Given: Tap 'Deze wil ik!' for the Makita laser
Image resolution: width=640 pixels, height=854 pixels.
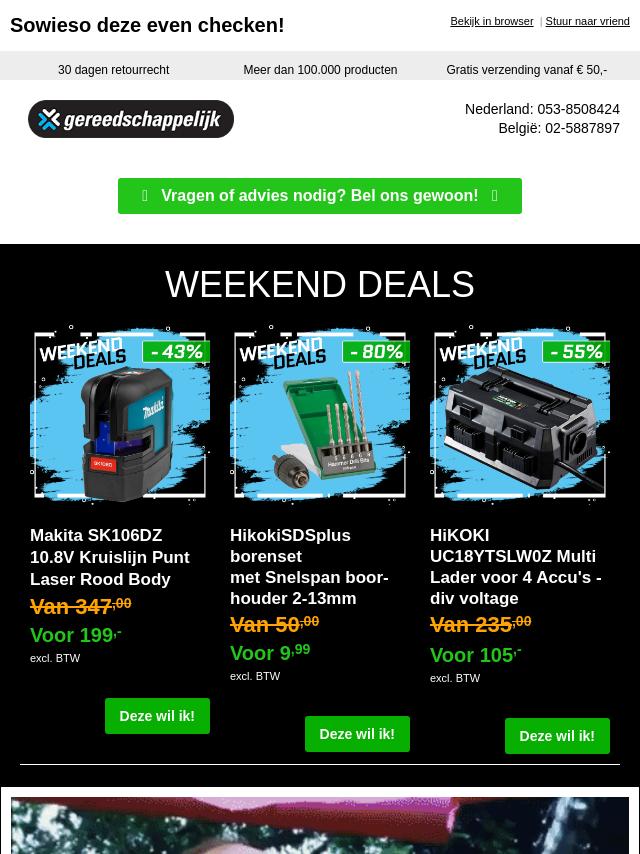Looking at the screenshot, I should coord(157,716).
